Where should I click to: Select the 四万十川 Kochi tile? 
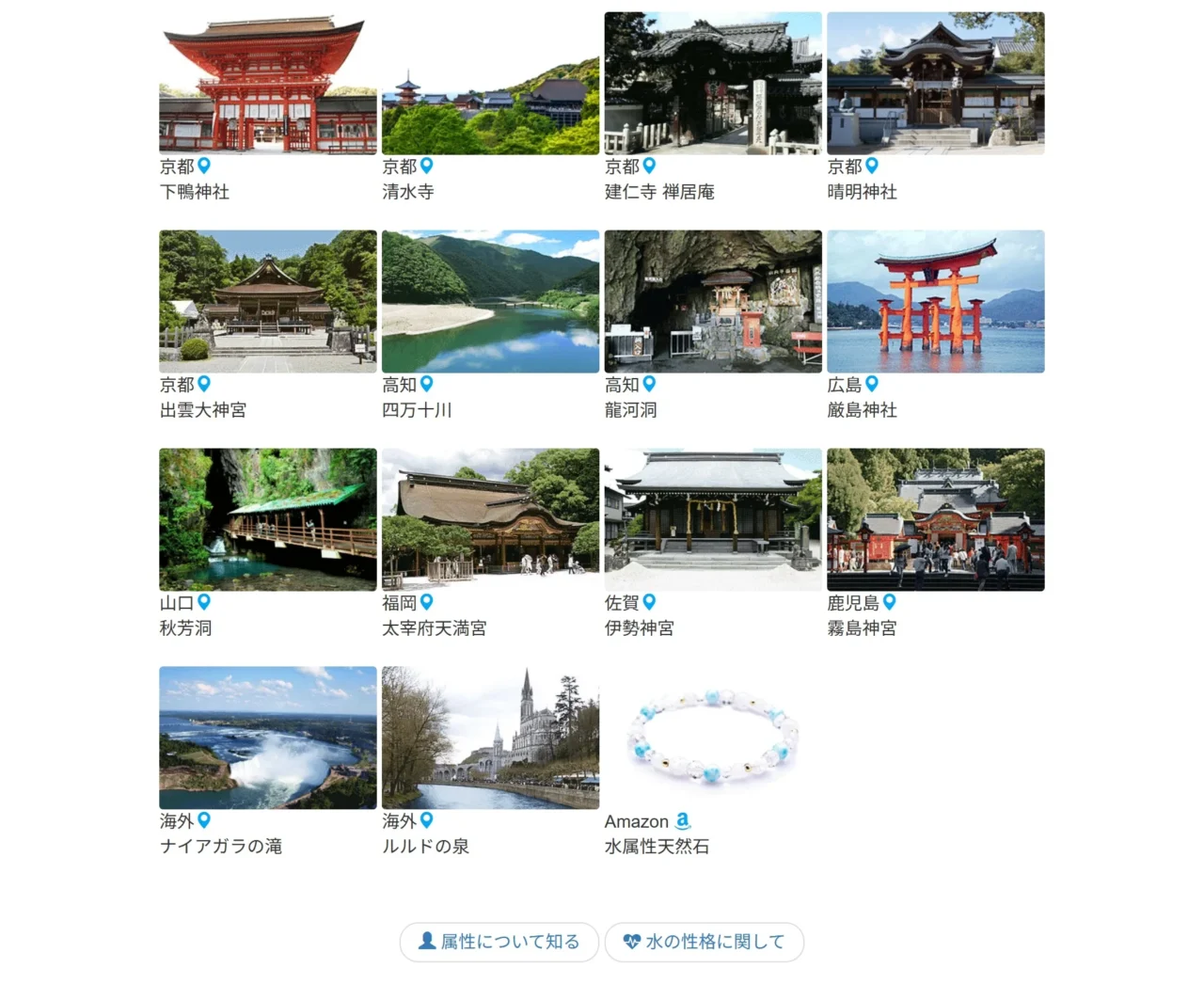(x=490, y=302)
